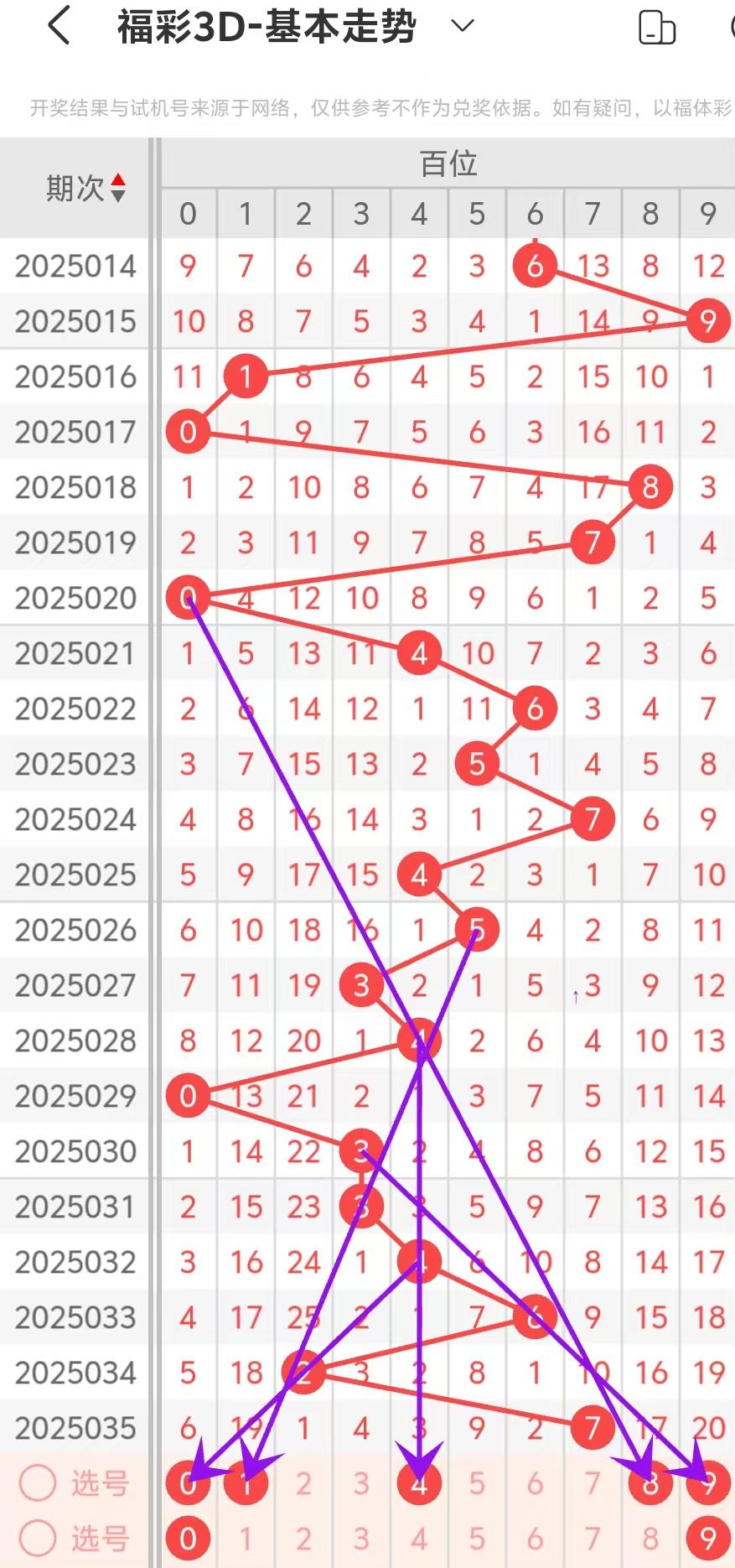Deselect number 4 in the first 选号 row

point(419,1483)
